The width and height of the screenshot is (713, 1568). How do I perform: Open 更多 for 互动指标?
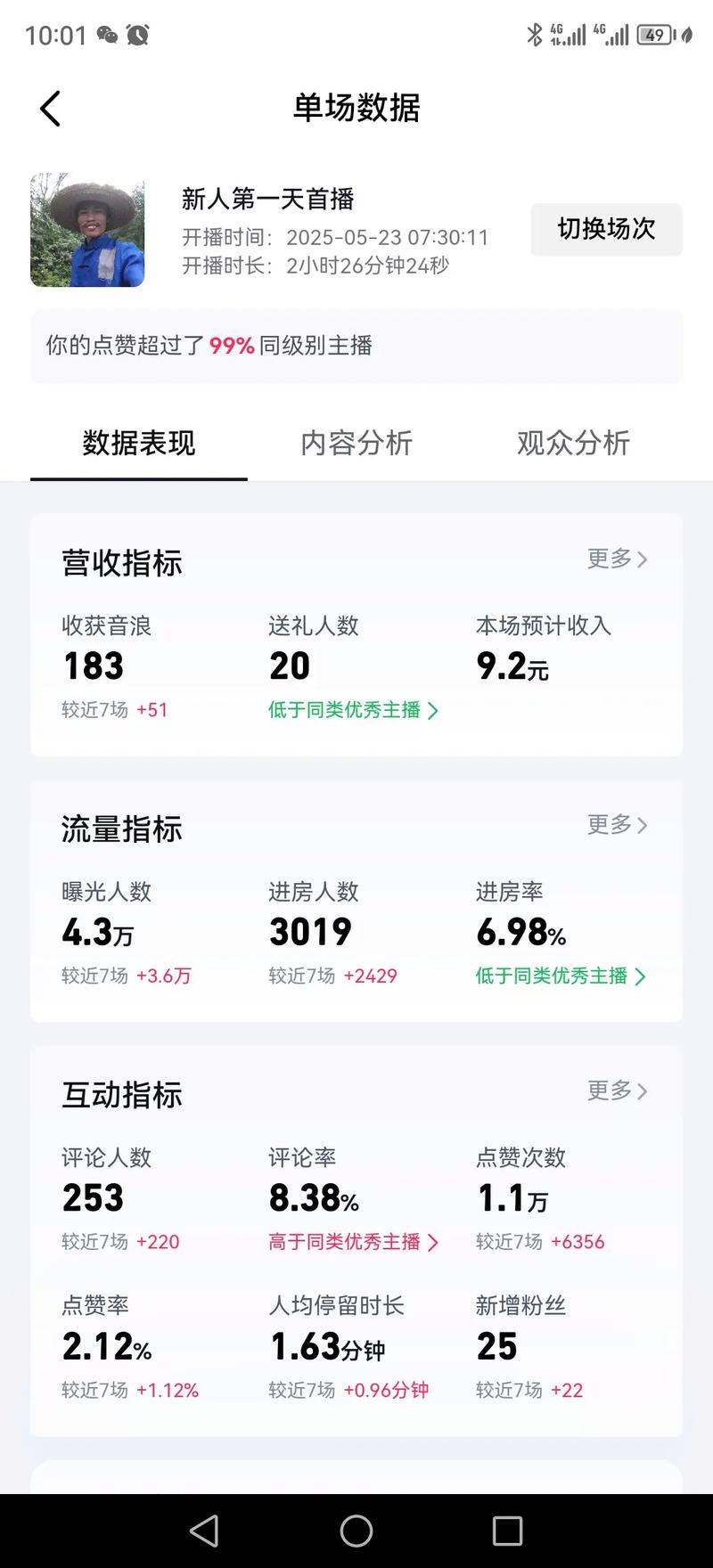click(x=617, y=1090)
